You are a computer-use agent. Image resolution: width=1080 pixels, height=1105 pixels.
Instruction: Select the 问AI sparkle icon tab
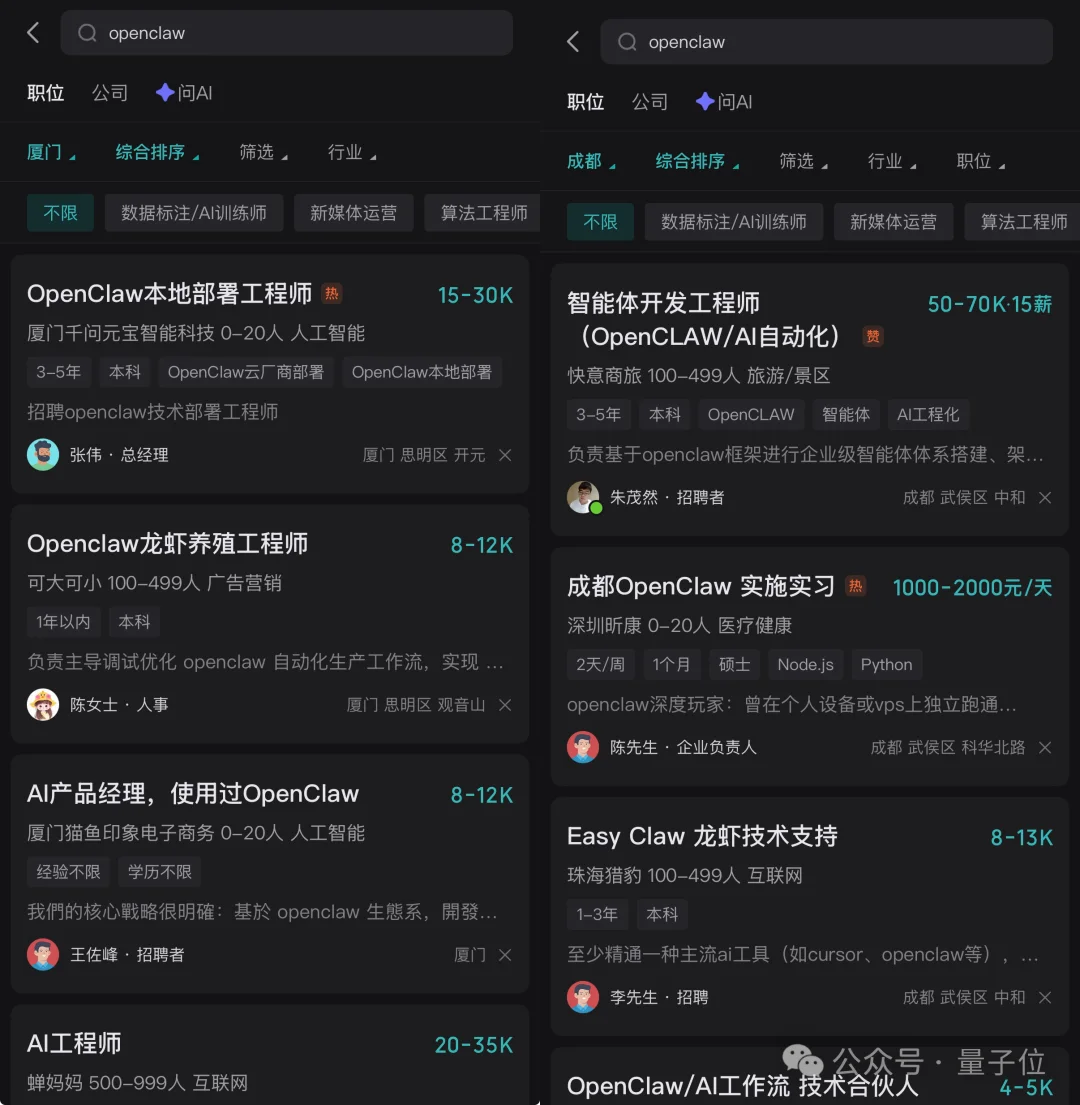pos(165,92)
